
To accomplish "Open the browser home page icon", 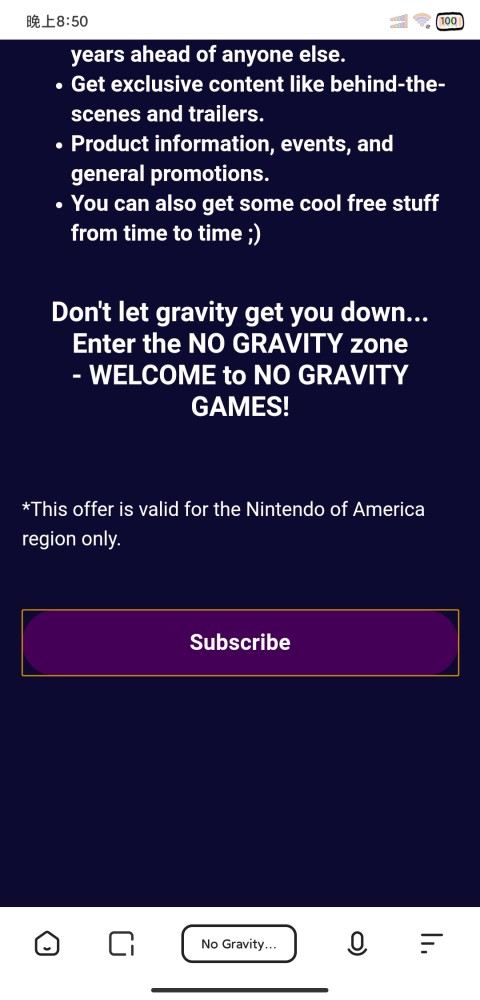I will 47,943.
